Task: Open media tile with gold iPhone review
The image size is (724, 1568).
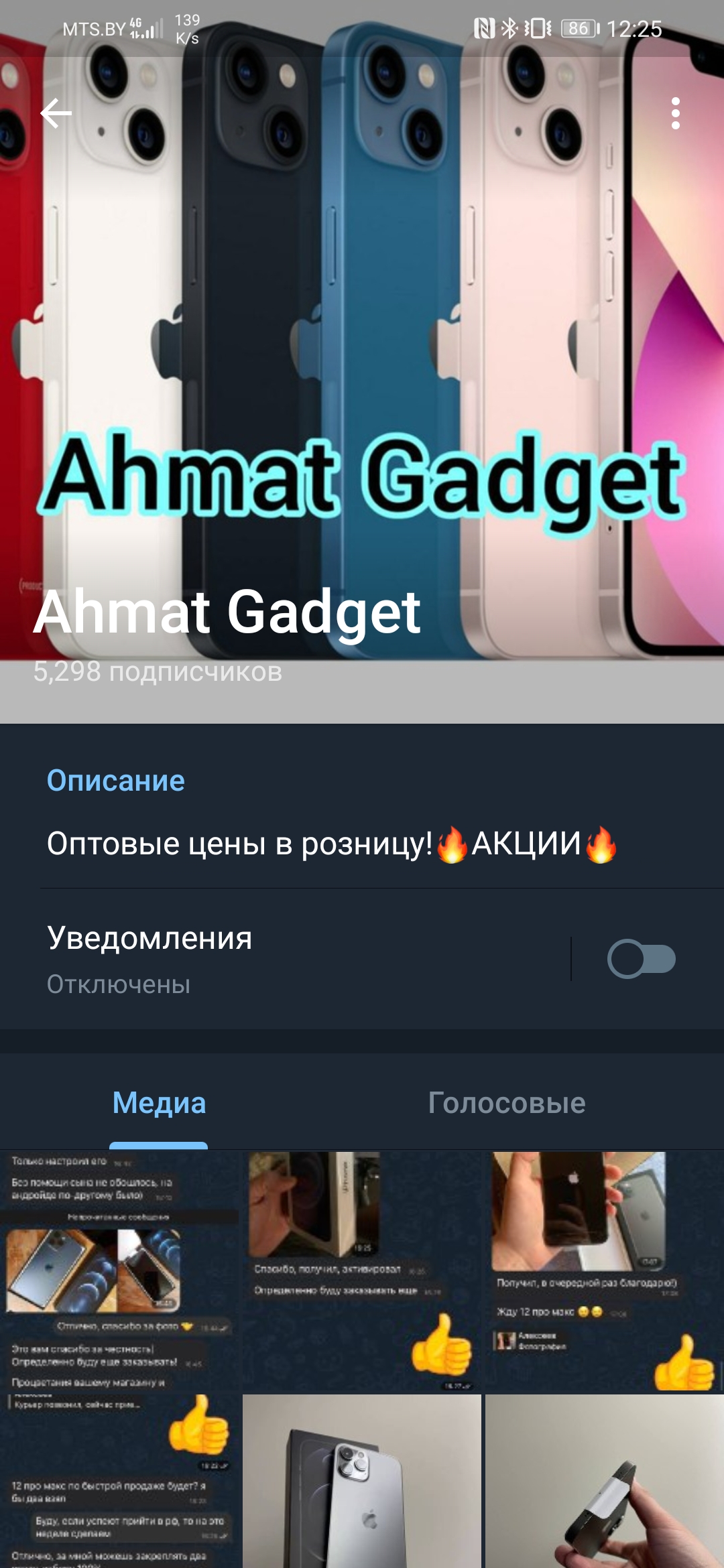Action: [x=119, y=1270]
